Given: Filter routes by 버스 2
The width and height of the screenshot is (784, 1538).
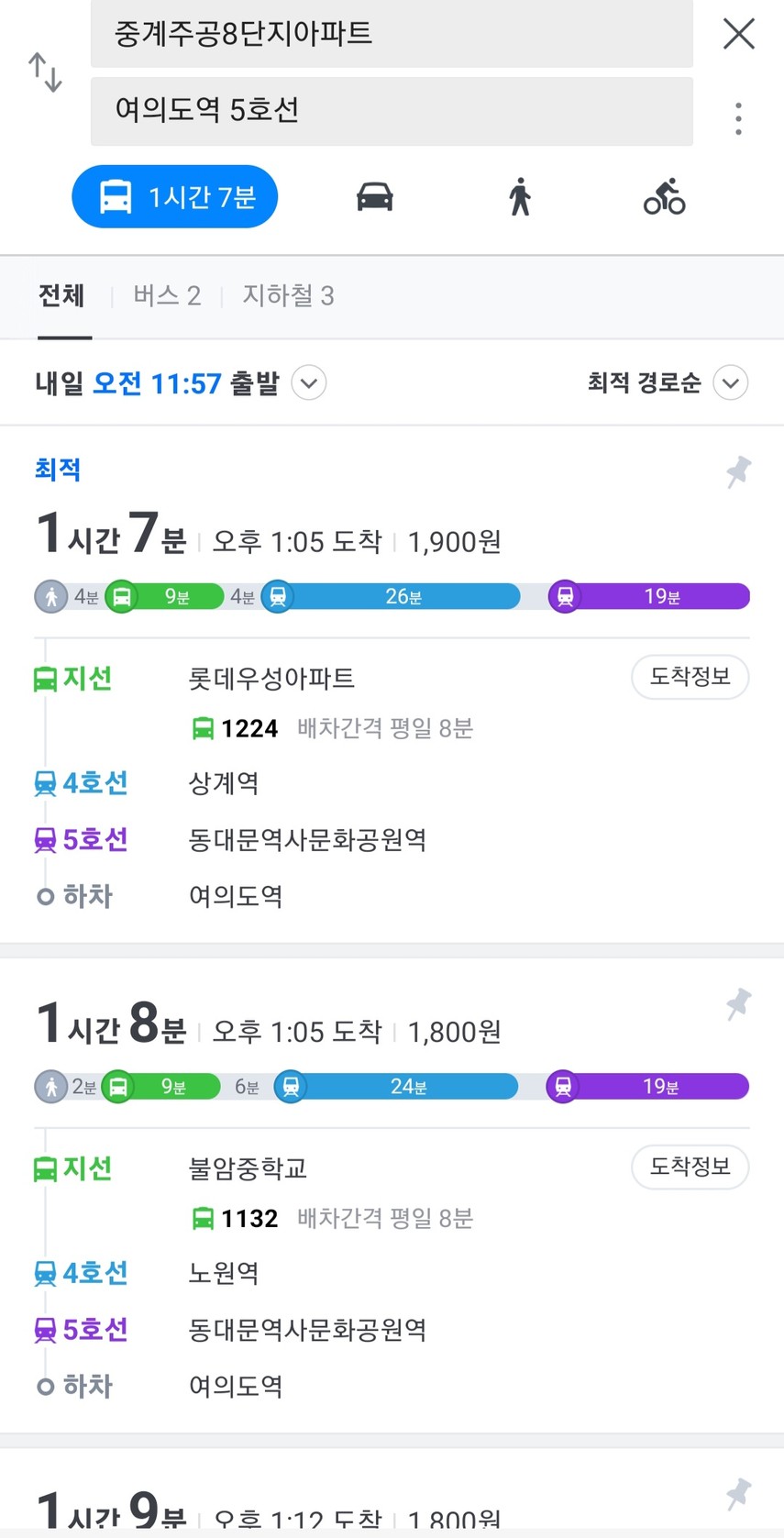Looking at the screenshot, I should [x=167, y=296].
